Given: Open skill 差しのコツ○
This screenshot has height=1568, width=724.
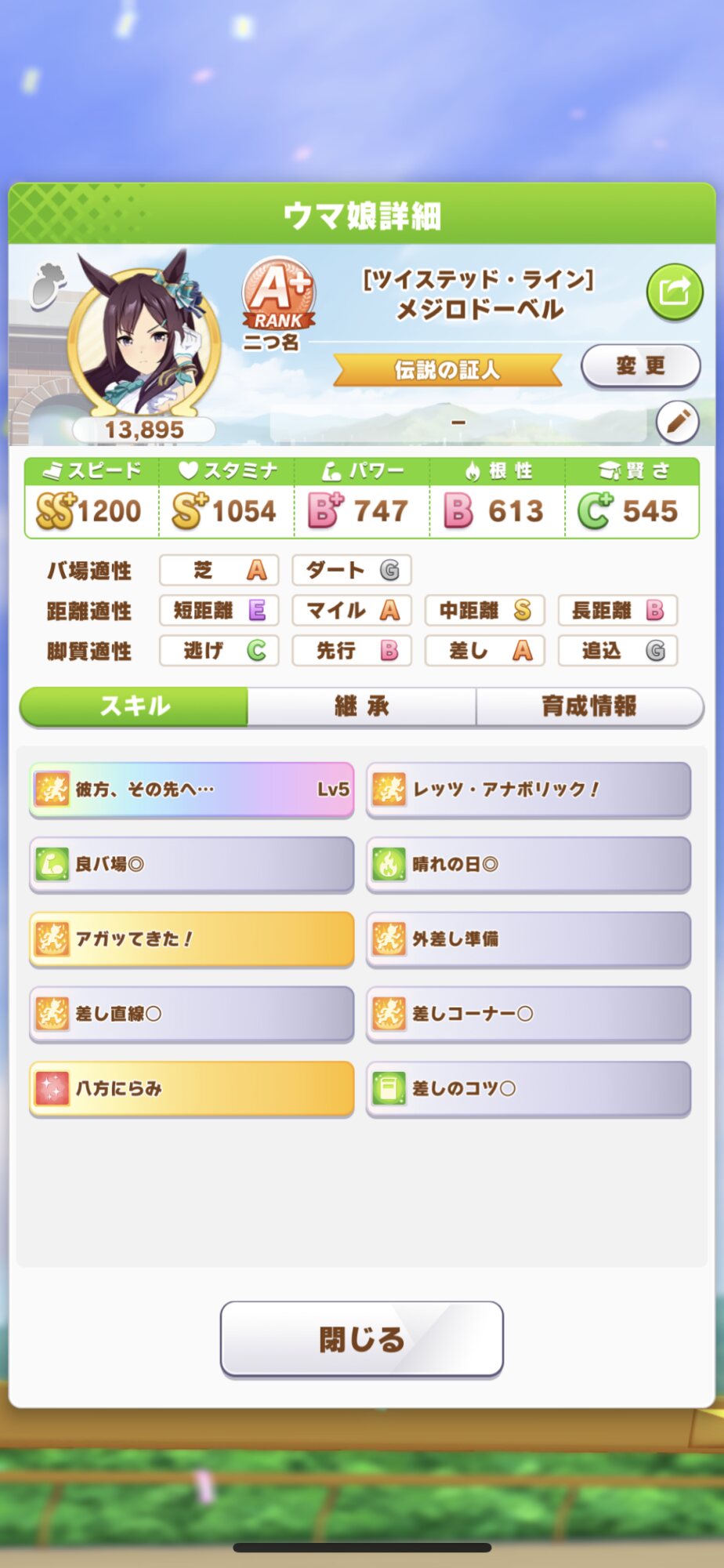Looking at the screenshot, I should coord(528,1088).
